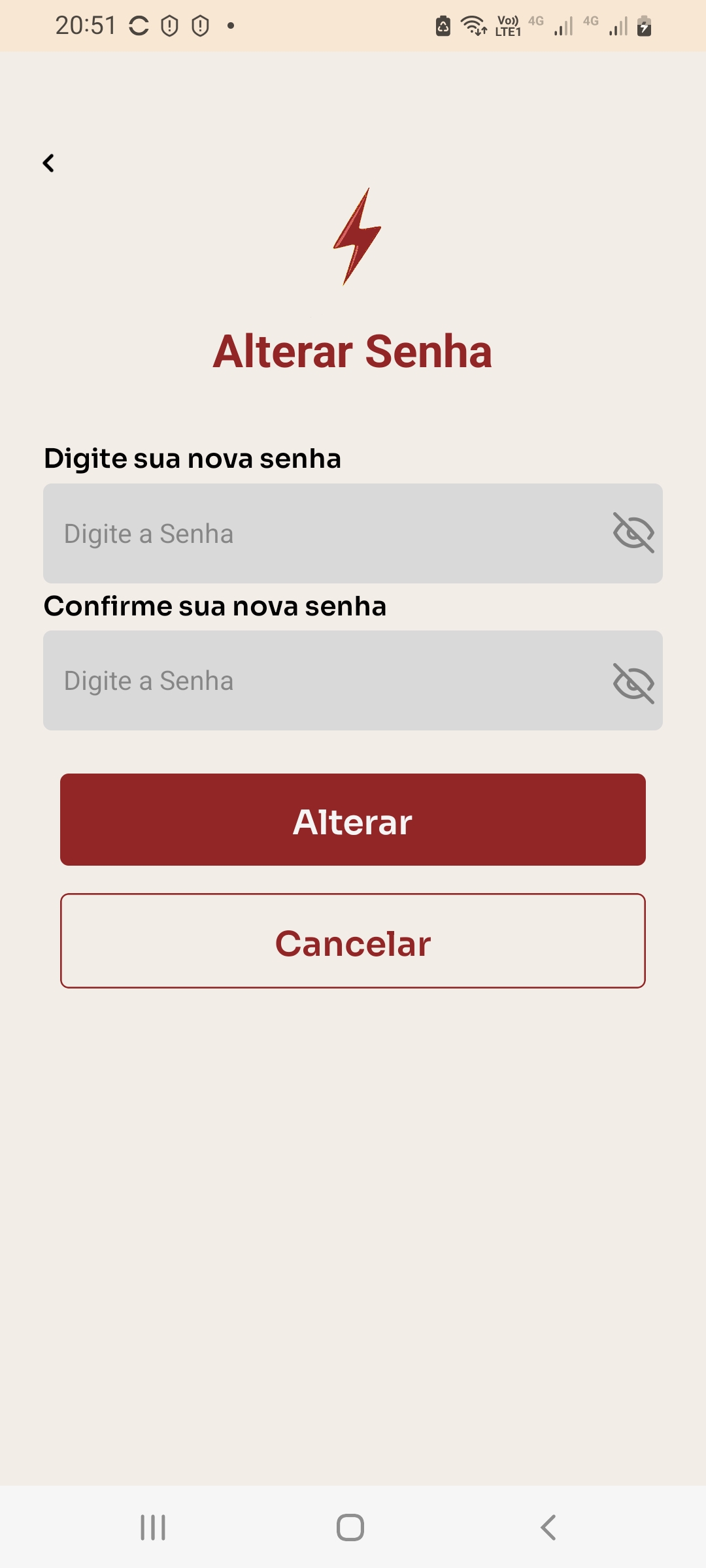Tap the second Digite a Senha field
The width and height of the screenshot is (706, 1568).
(261, 680)
